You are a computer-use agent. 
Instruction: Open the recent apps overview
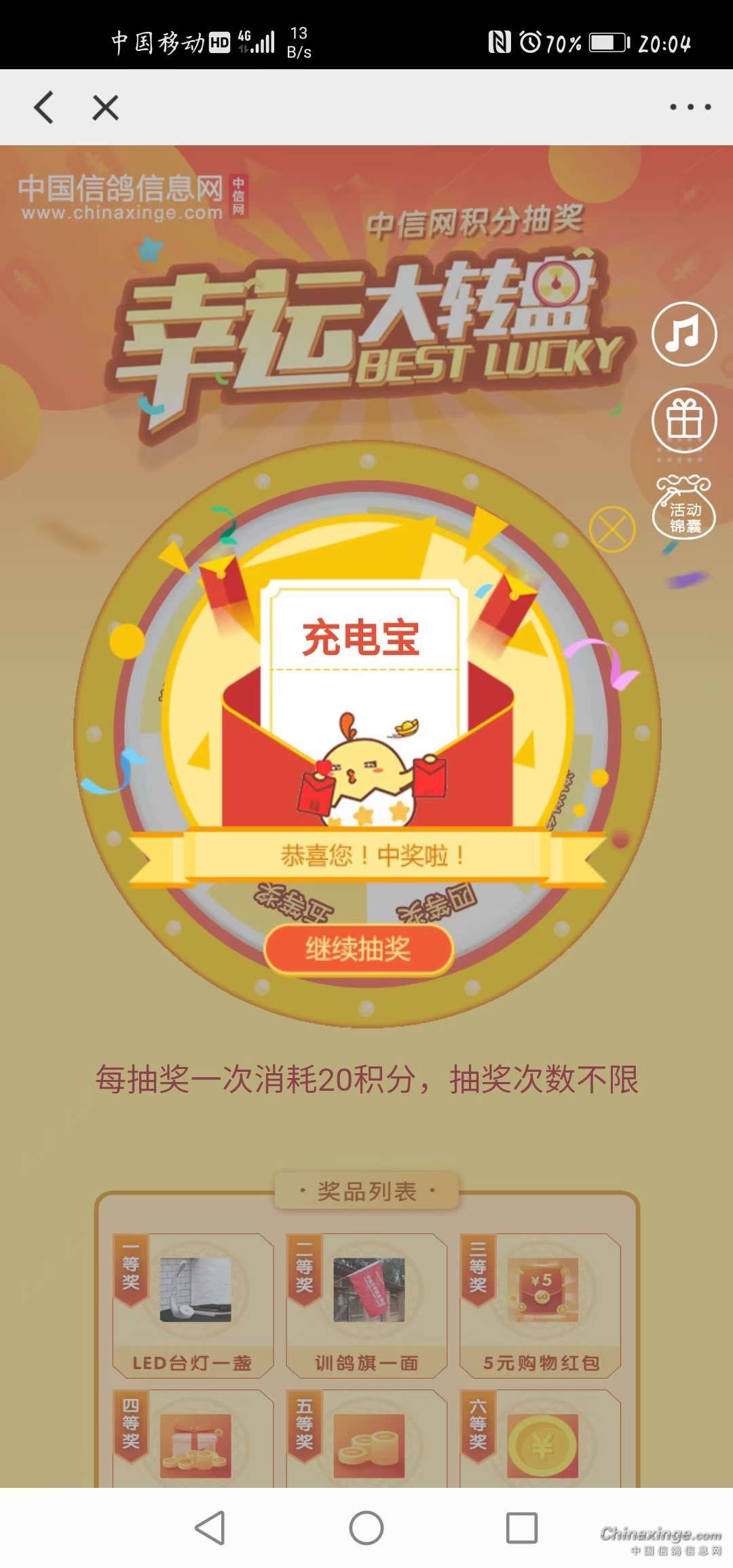[x=522, y=1528]
